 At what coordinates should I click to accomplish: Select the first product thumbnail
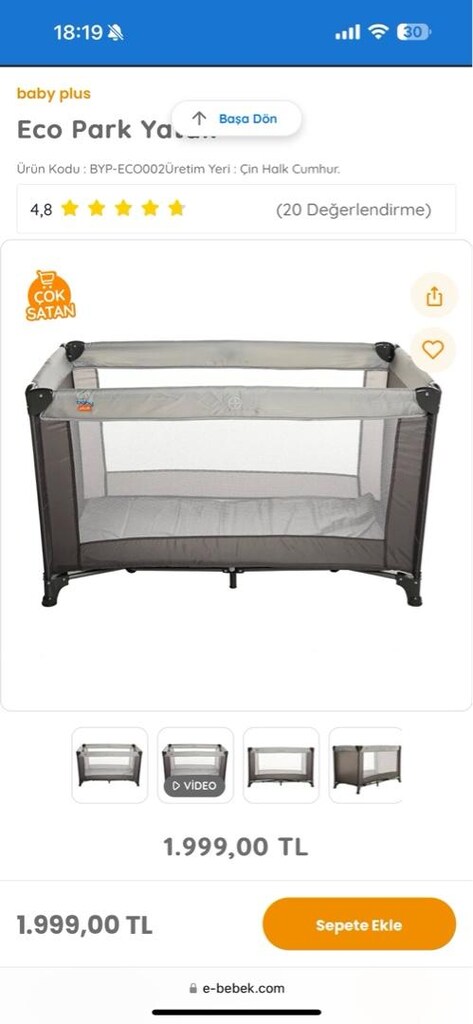(110, 765)
